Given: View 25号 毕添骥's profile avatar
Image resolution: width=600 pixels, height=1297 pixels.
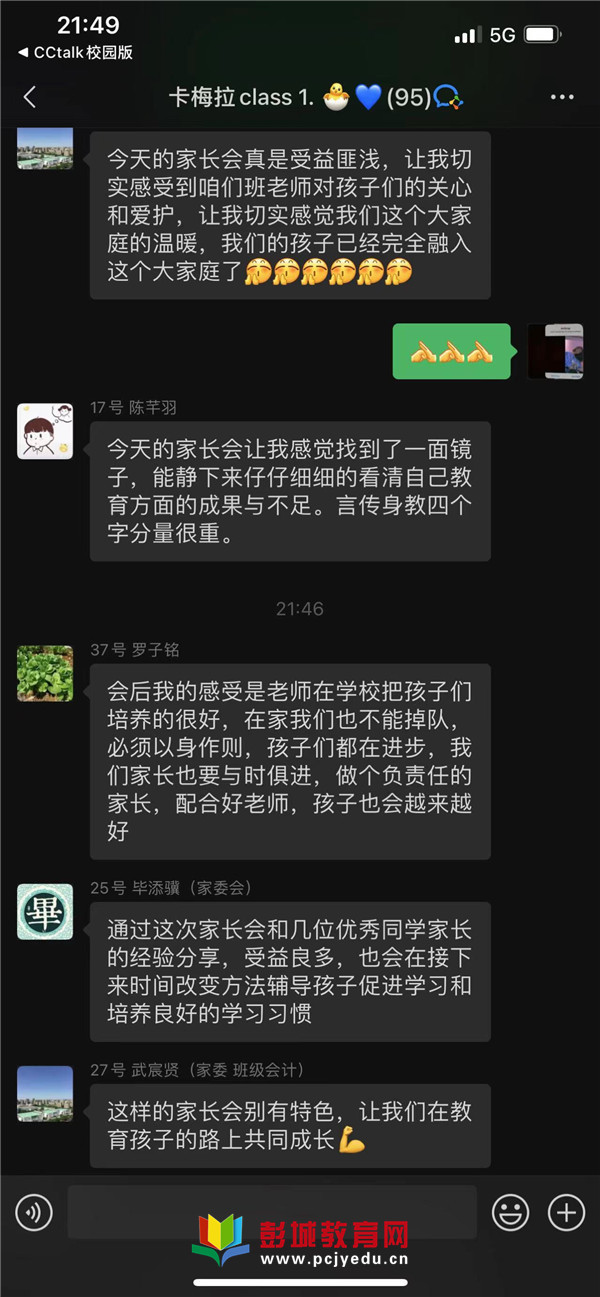Looking at the screenshot, I should 45,911.
